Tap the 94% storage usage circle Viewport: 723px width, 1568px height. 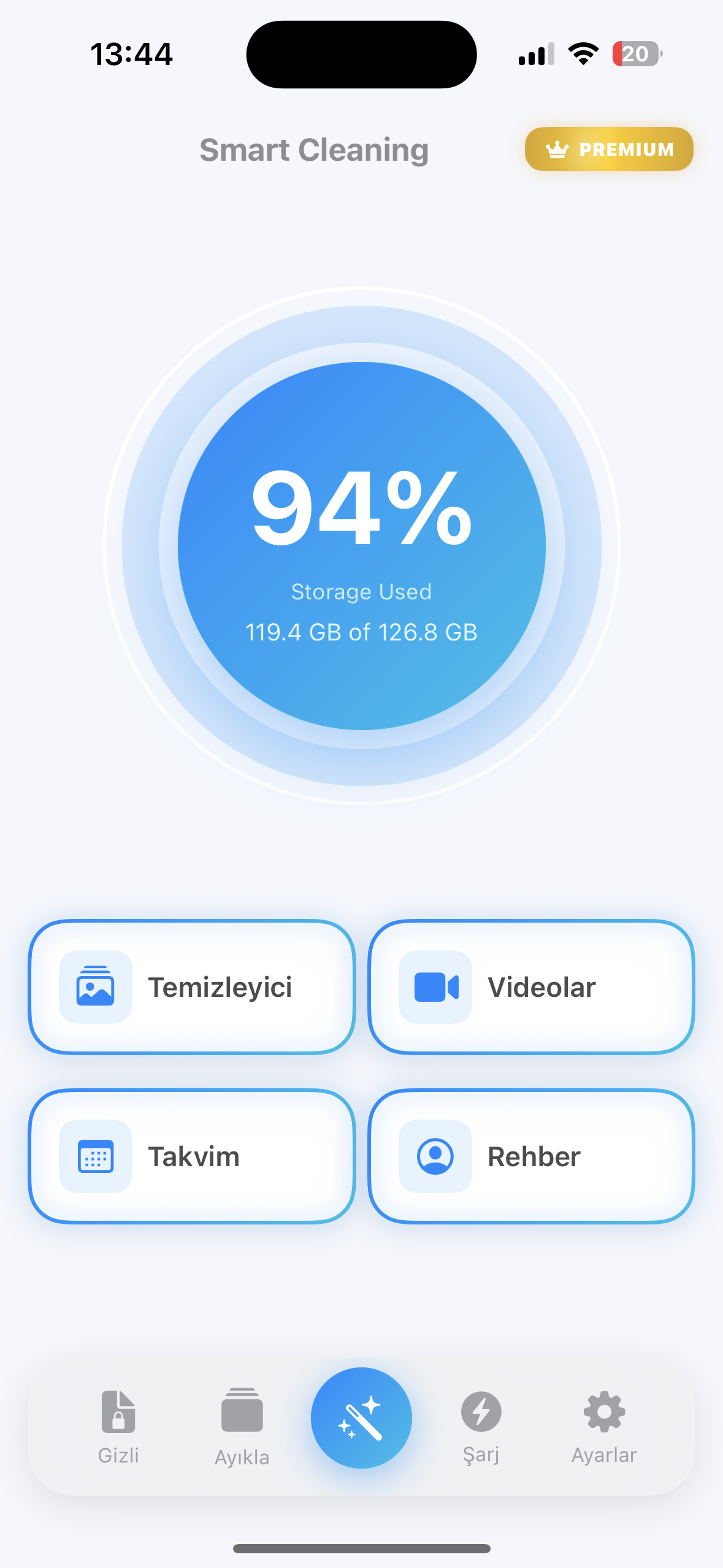click(x=361, y=546)
